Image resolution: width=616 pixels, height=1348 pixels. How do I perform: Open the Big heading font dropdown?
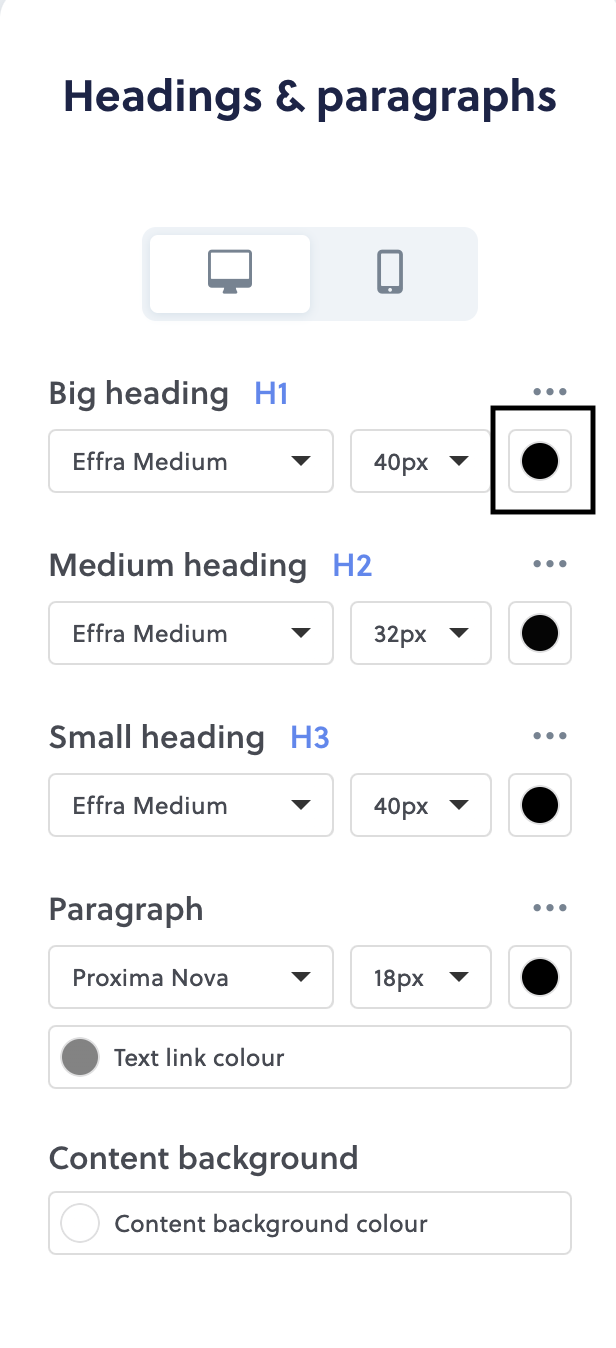pos(191,461)
